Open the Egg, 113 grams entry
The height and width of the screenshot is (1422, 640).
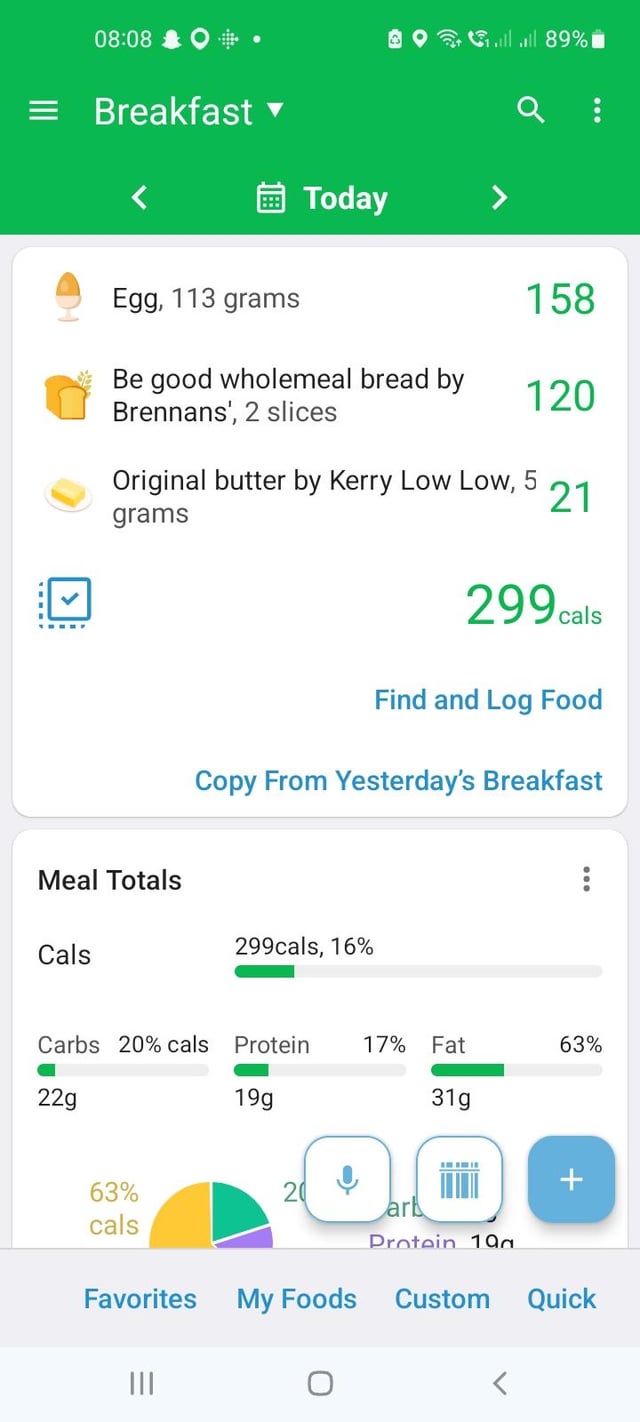320,298
